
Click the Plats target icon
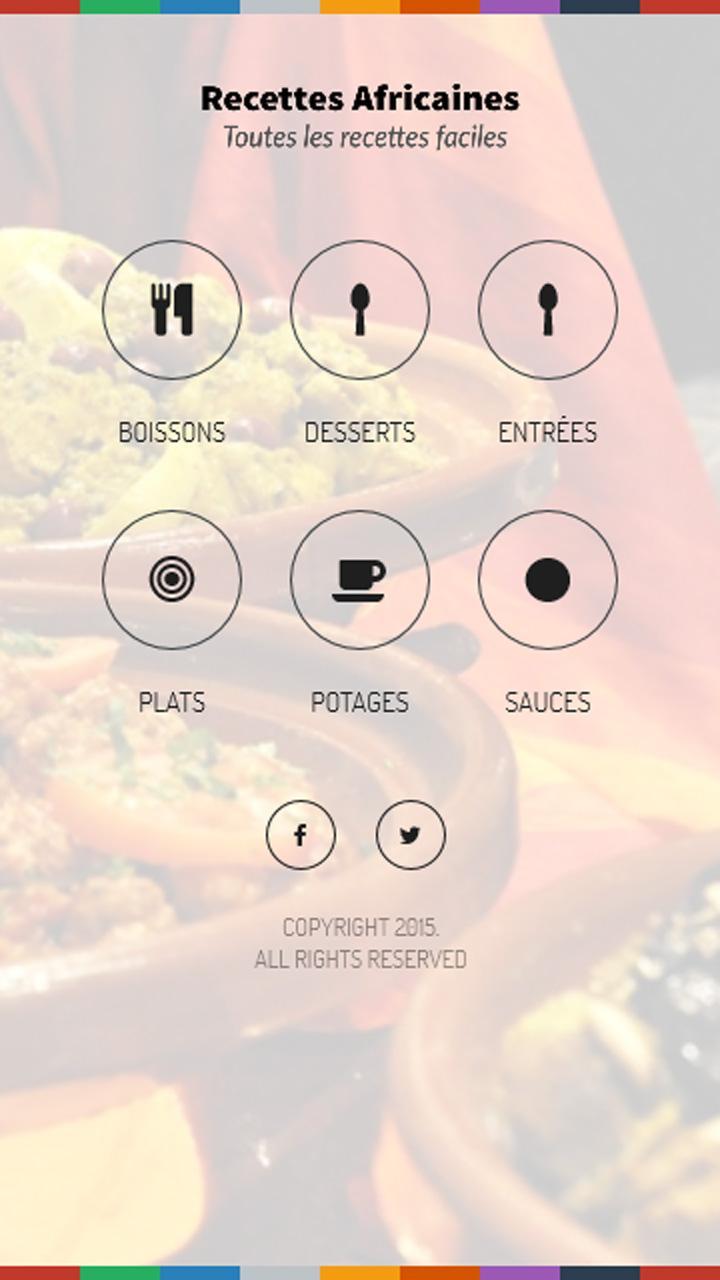(x=171, y=580)
